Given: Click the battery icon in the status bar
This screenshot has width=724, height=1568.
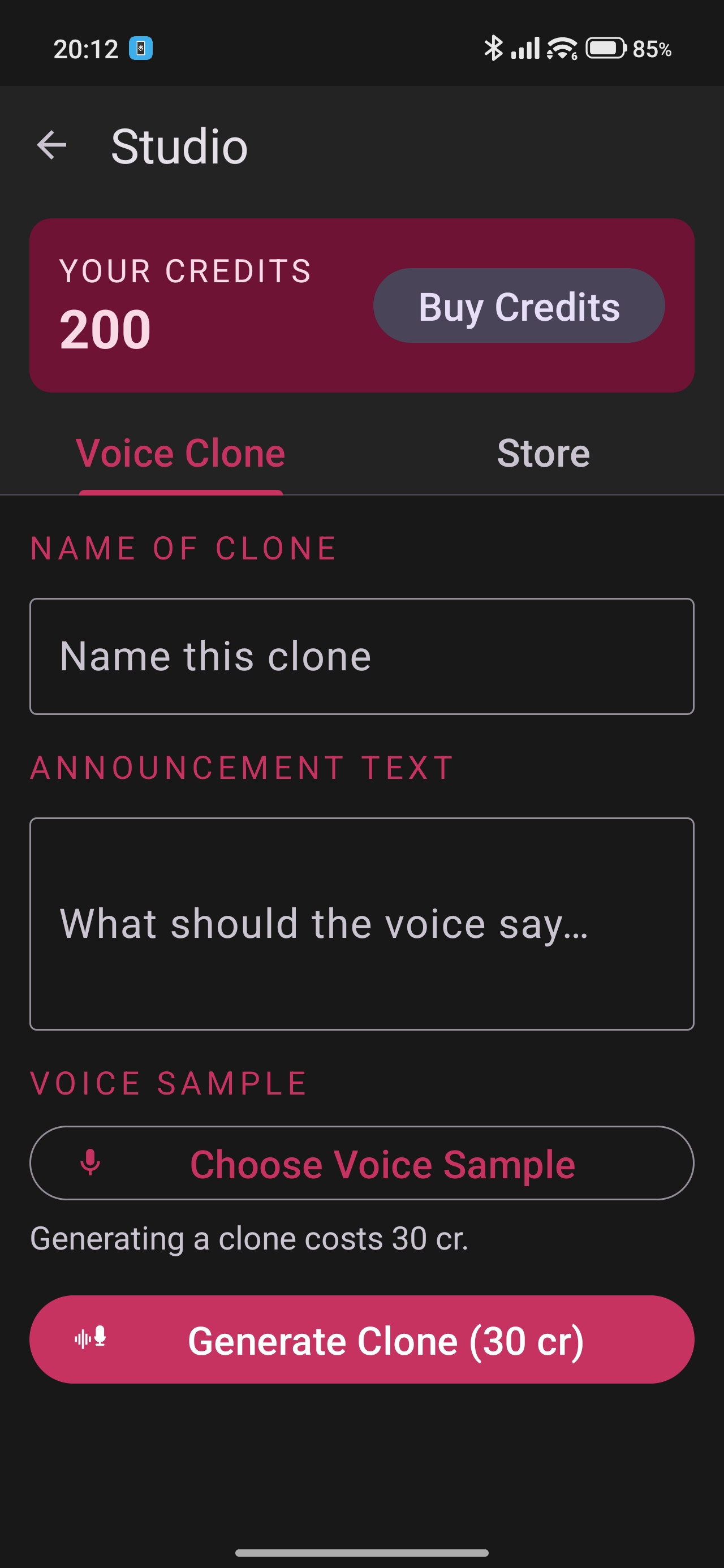Looking at the screenshot, I should (606, 49).
